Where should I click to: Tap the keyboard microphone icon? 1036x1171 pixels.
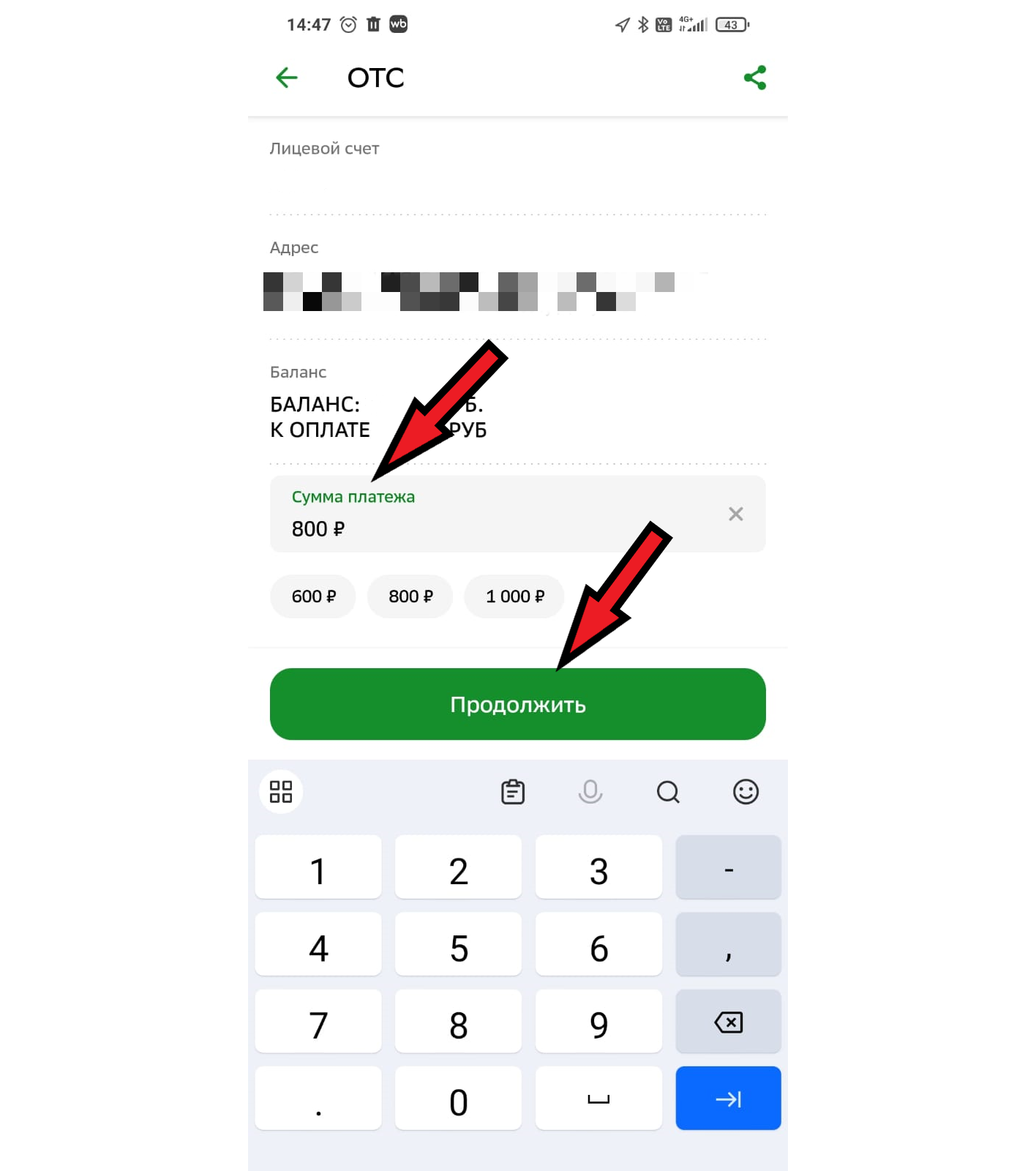(x=590, y=792)
